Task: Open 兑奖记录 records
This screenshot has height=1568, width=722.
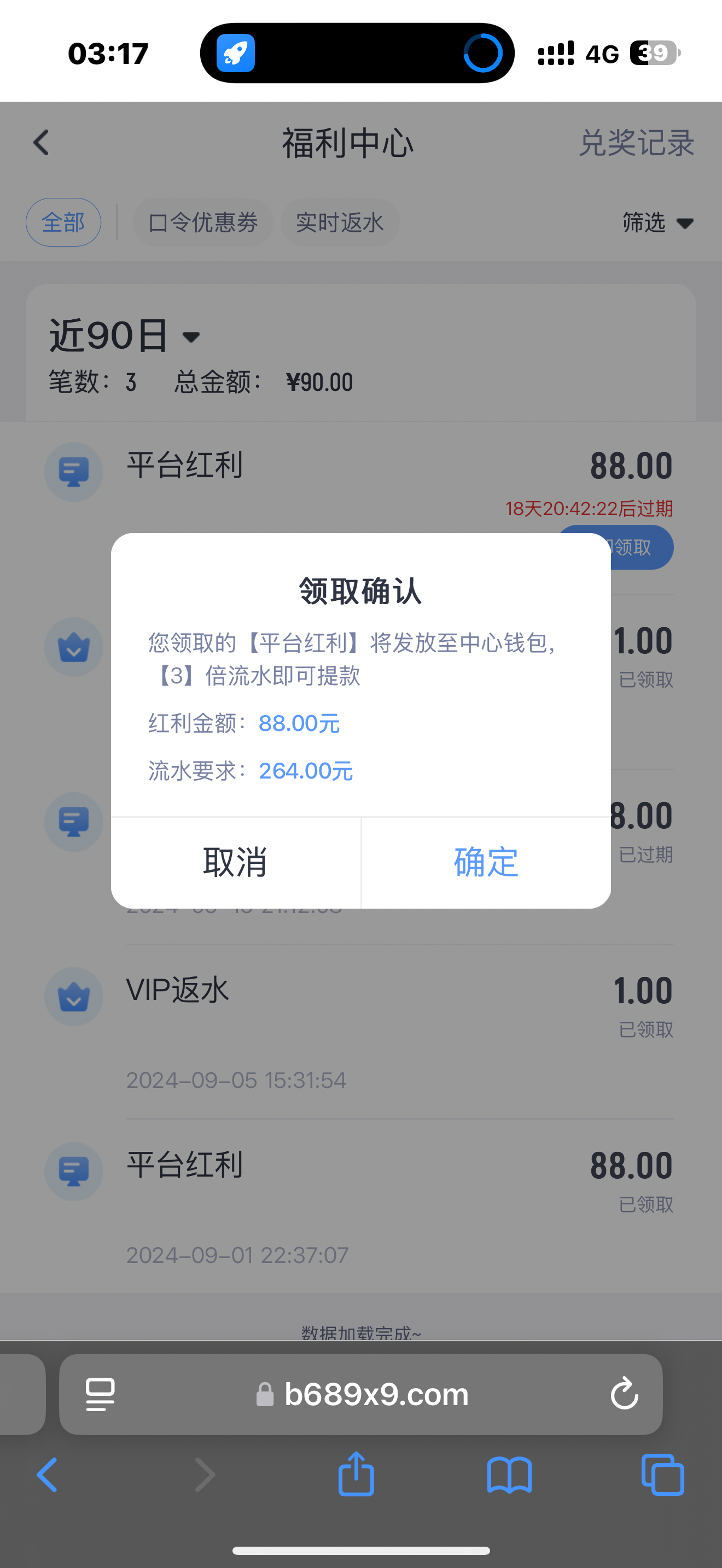Action: pos(636,143)
